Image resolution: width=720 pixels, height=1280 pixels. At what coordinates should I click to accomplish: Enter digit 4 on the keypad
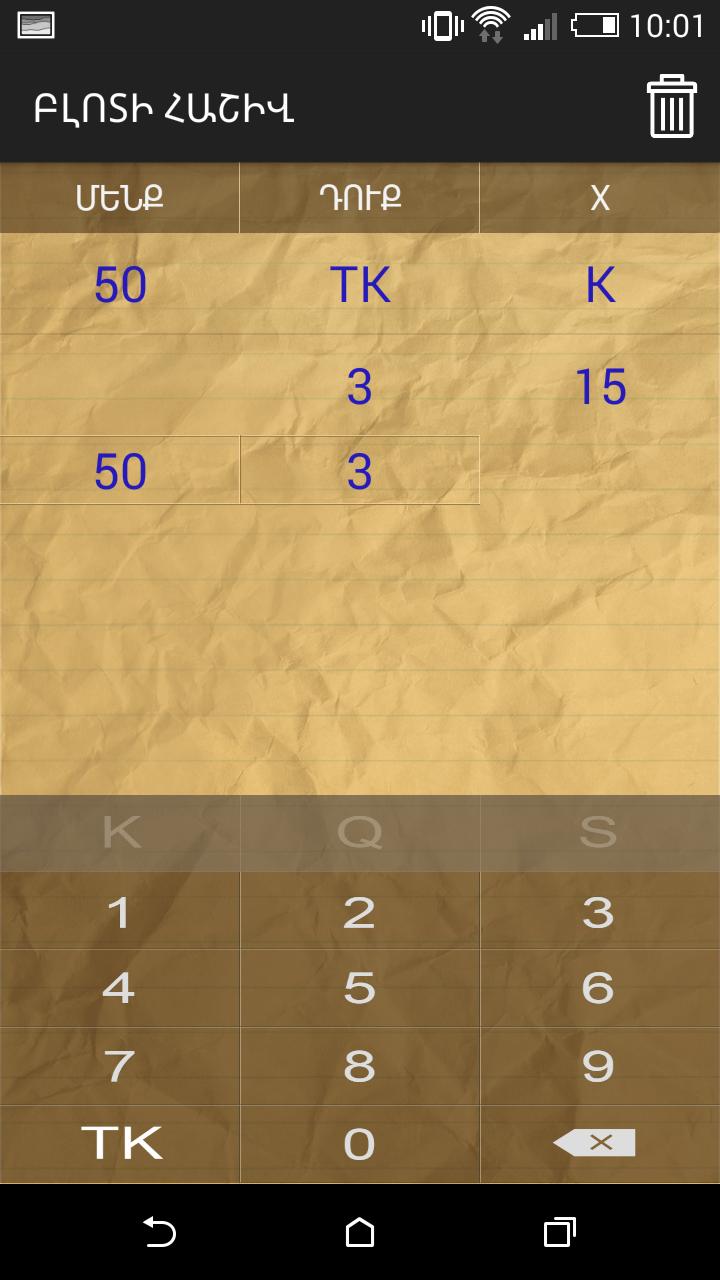(119, 988)
